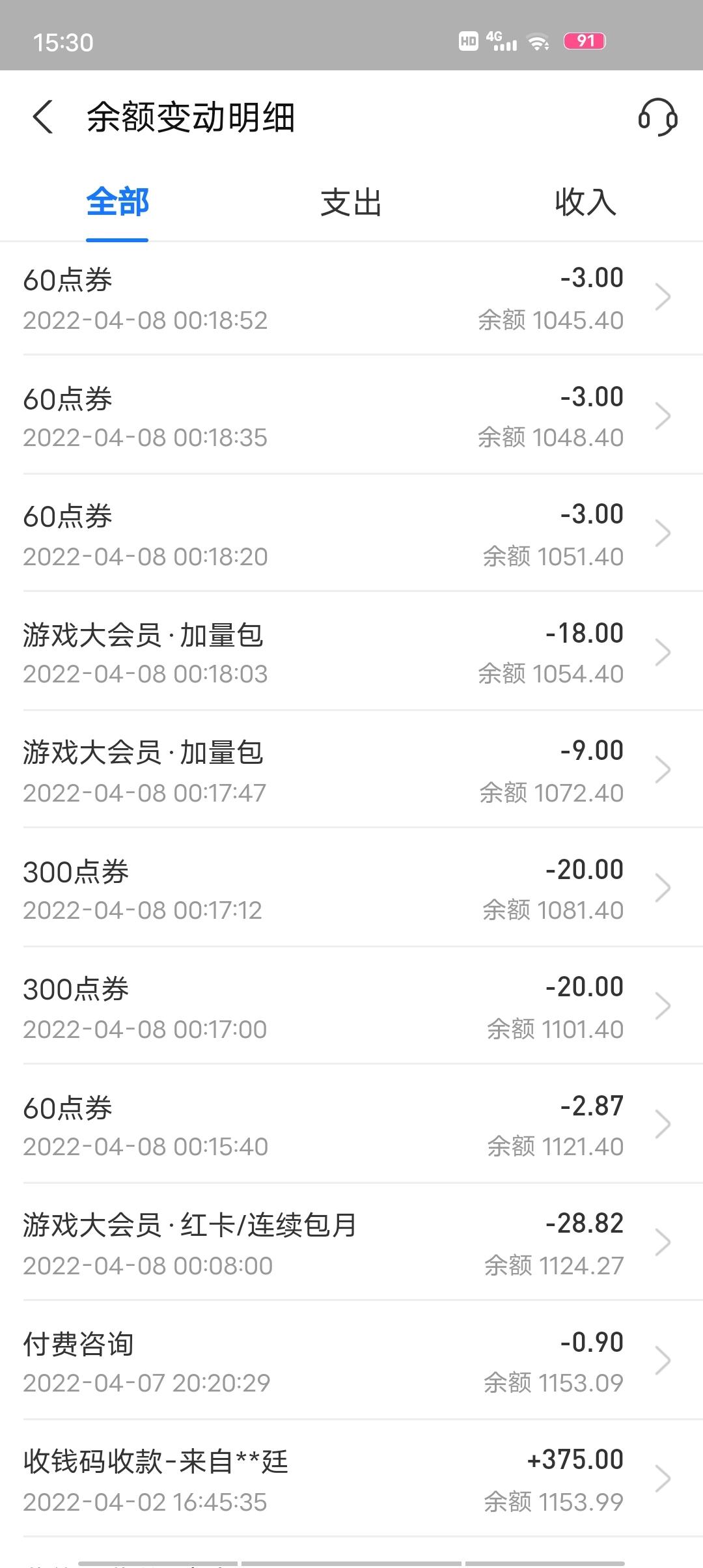Switch to the 支出 tab
Viewport: 703px width, 1568px height.
pyautogui.click(x=351, y=202)
